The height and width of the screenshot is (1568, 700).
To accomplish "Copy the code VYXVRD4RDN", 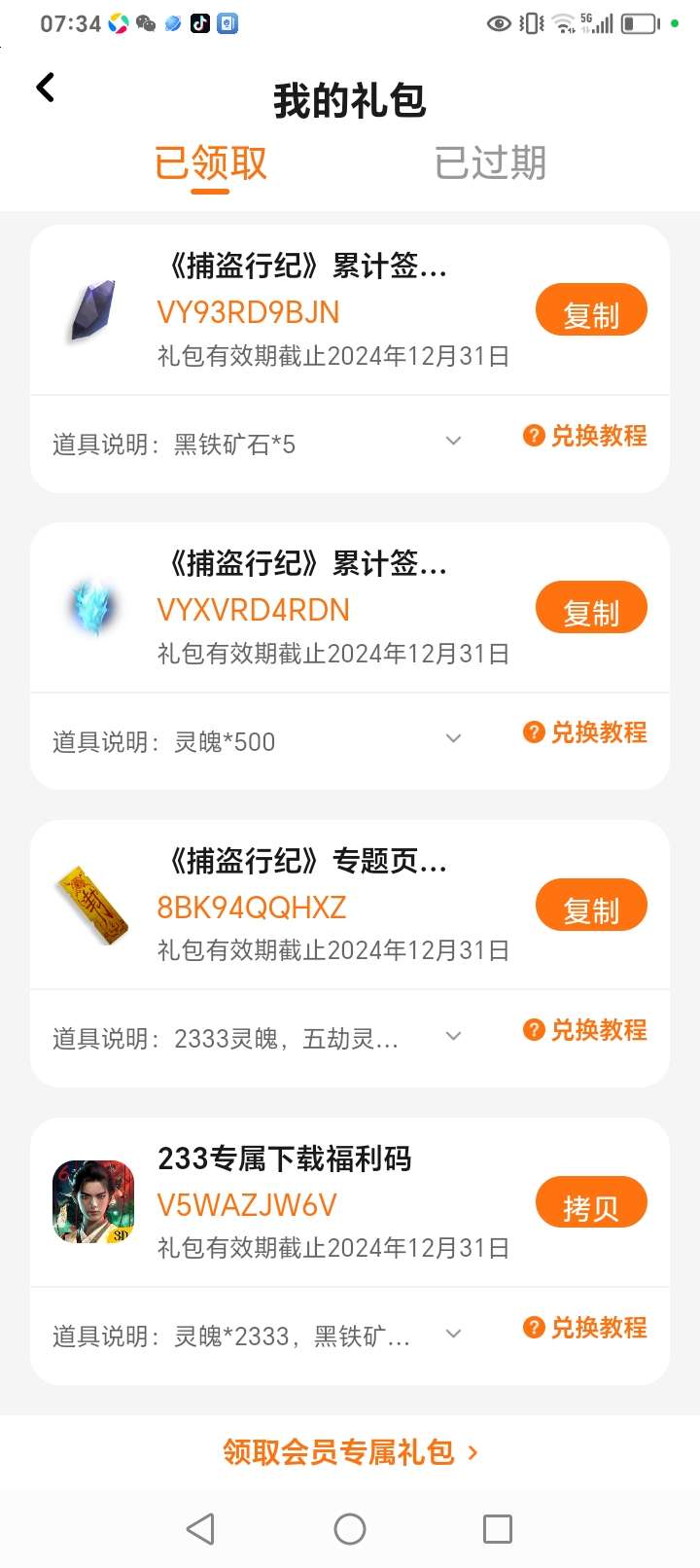I will [591, 609].
